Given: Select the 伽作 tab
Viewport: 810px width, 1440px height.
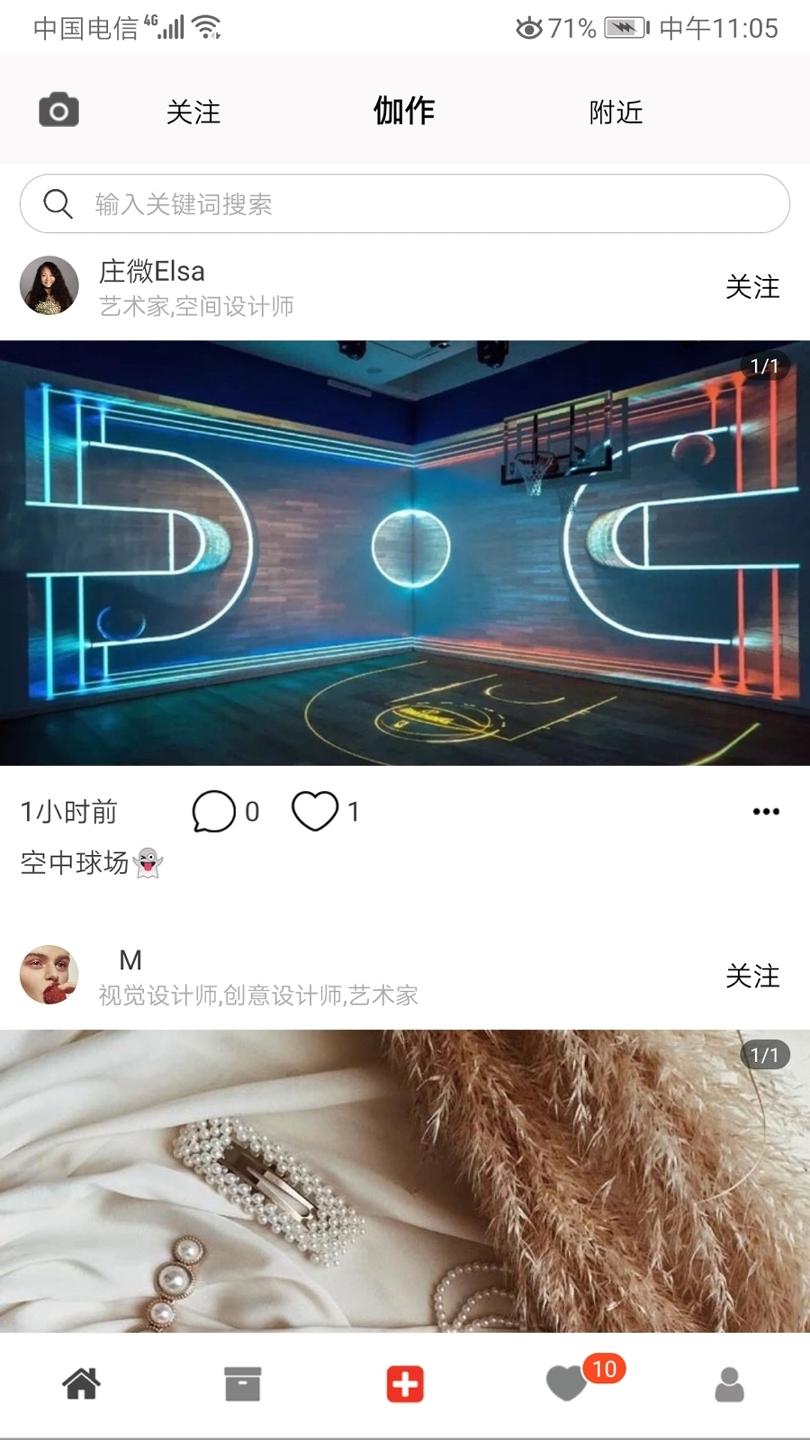Looking at the screenshot, I should point(405,110).
